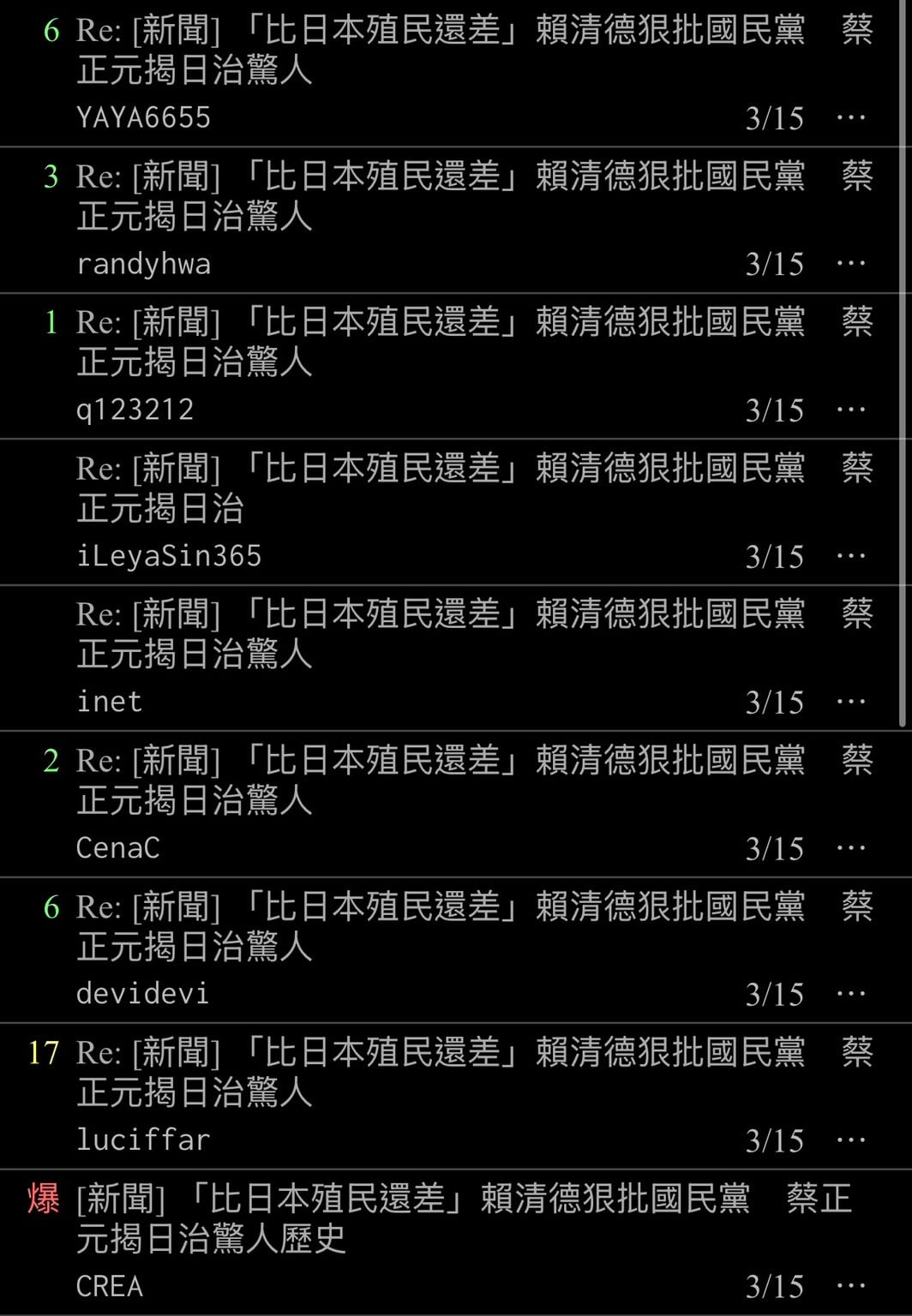
Task: Show the overflow menu on devidevi's post
Action: [x=850, y=995]
